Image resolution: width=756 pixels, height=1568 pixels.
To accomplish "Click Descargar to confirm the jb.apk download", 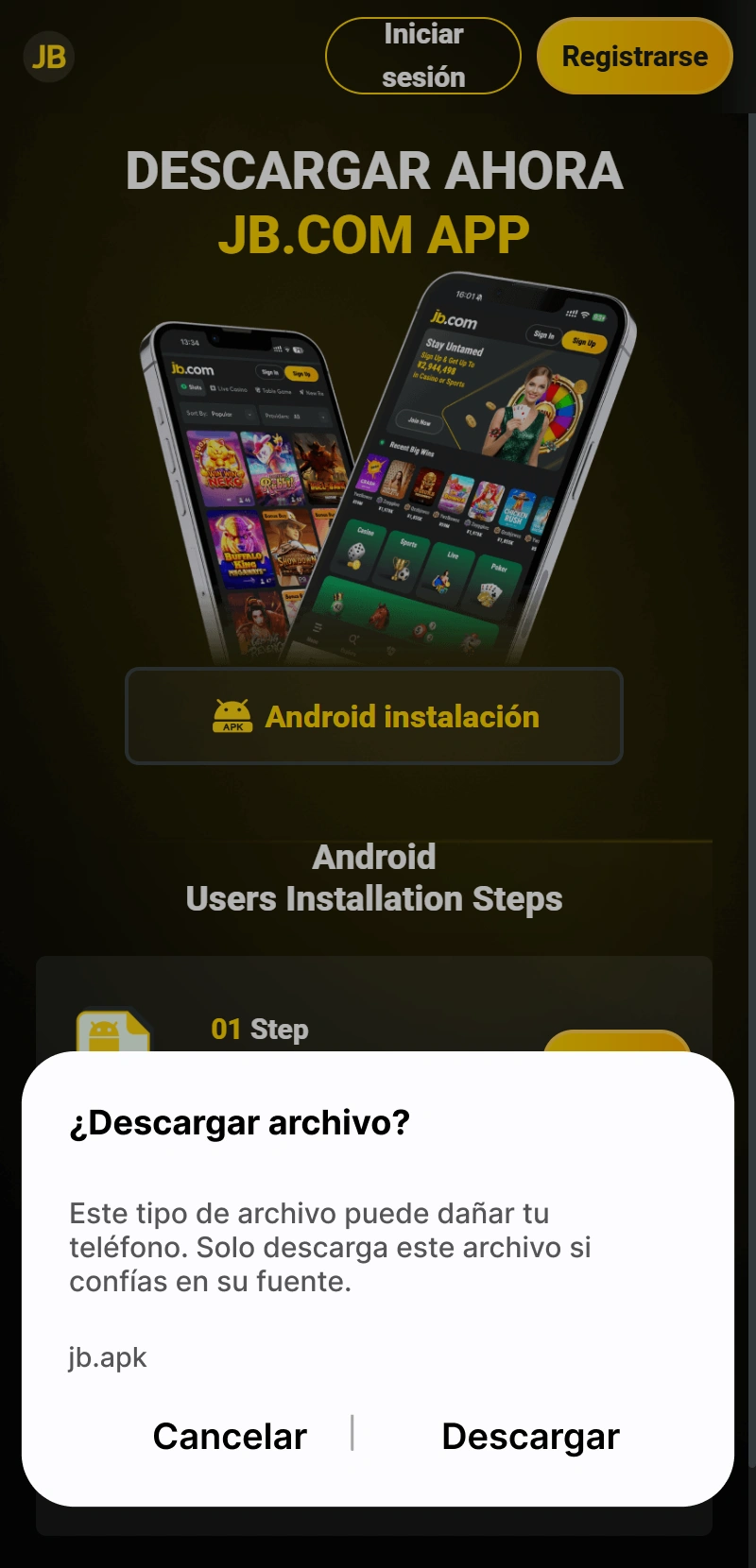I will coord(530,1435).
